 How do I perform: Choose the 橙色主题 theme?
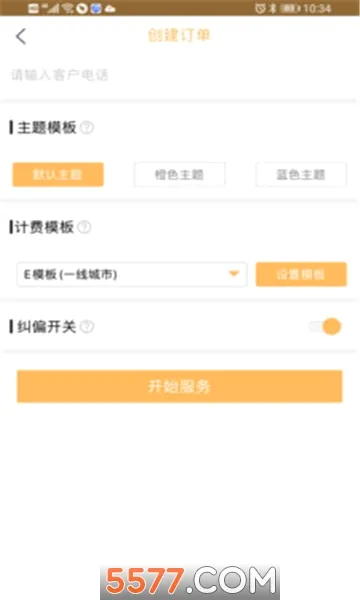179,174
